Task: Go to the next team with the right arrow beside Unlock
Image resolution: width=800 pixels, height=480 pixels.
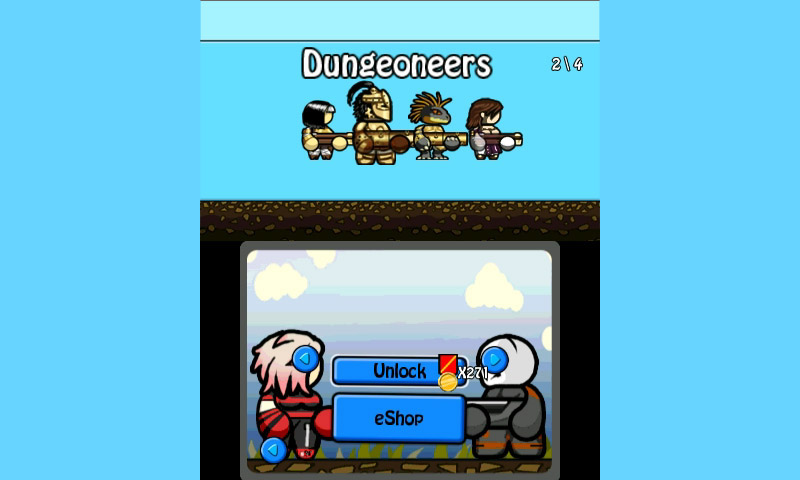Action: click(x=493, y=359)
